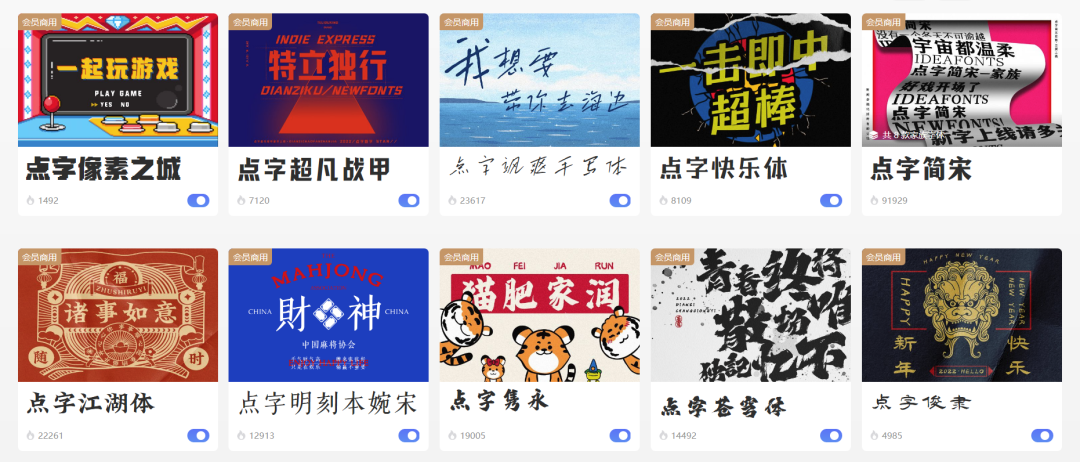This screenshot has width=1080, height=462.
Task: Toggle the switch for 点字隽永
Action: click(x=620, y=435)
